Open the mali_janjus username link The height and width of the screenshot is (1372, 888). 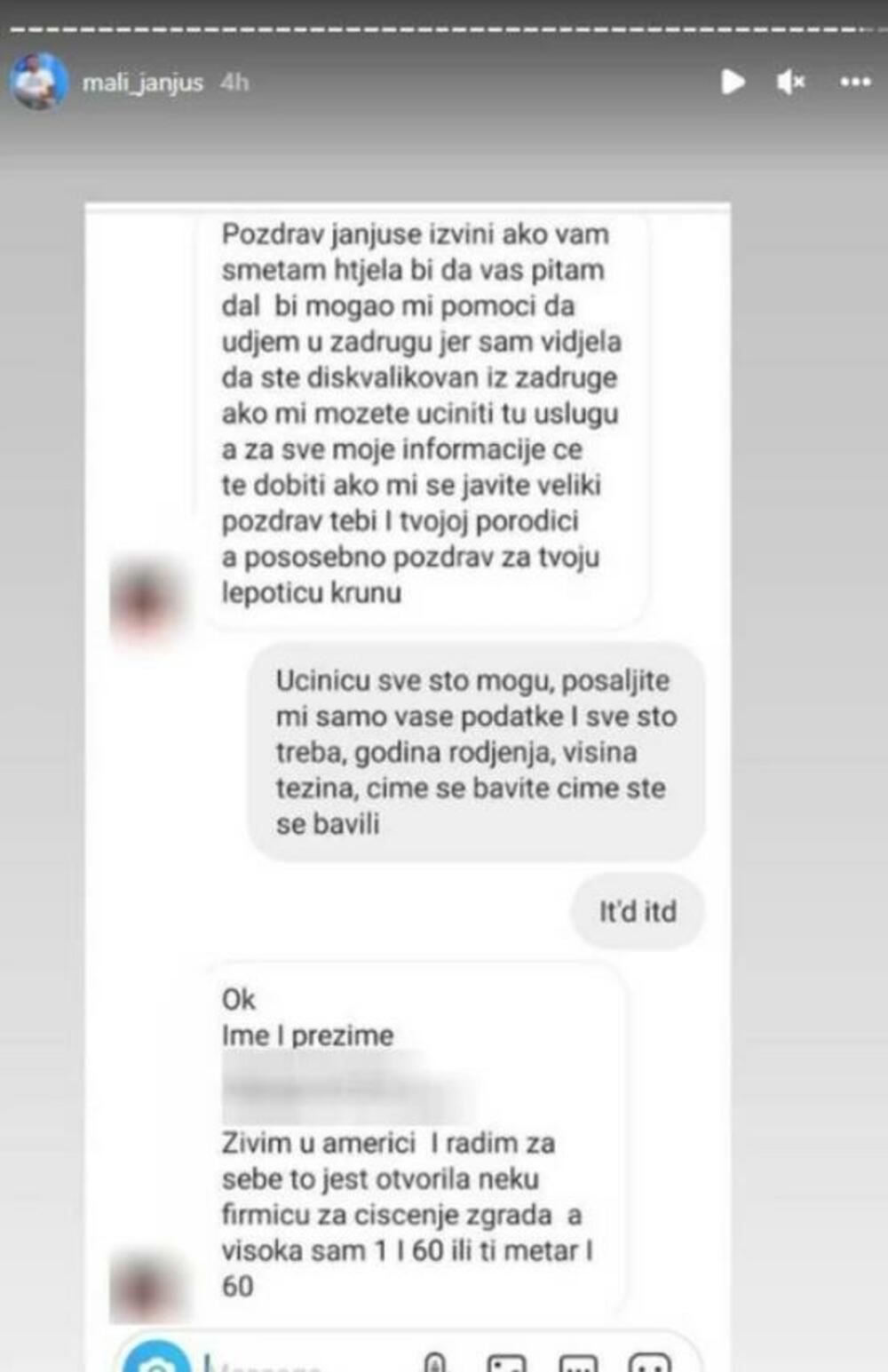[142, 83]
